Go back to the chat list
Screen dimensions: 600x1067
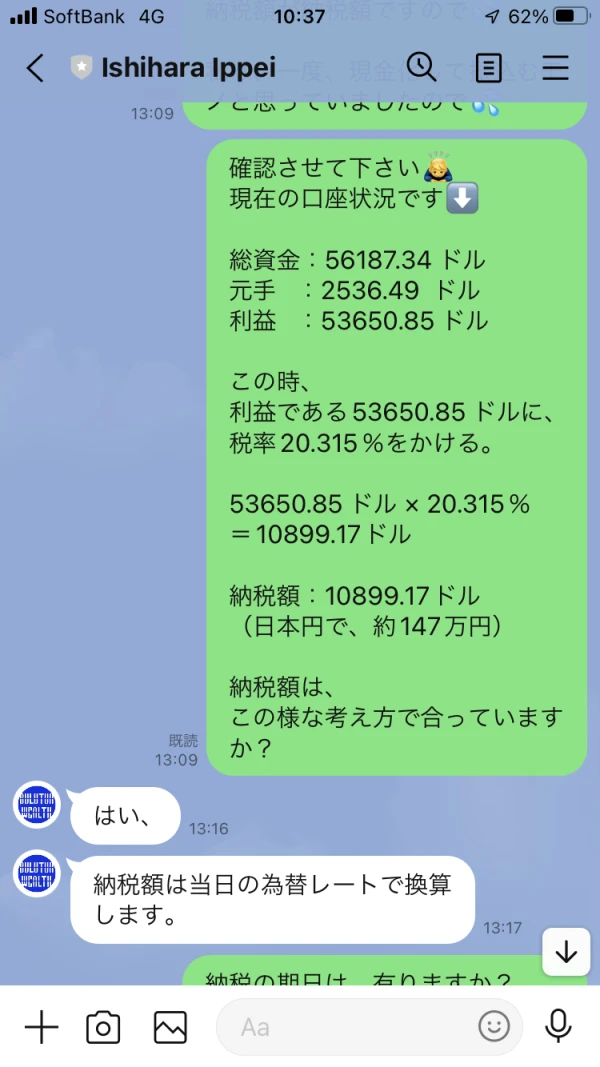pyautogui.click(x=35, y=68)
